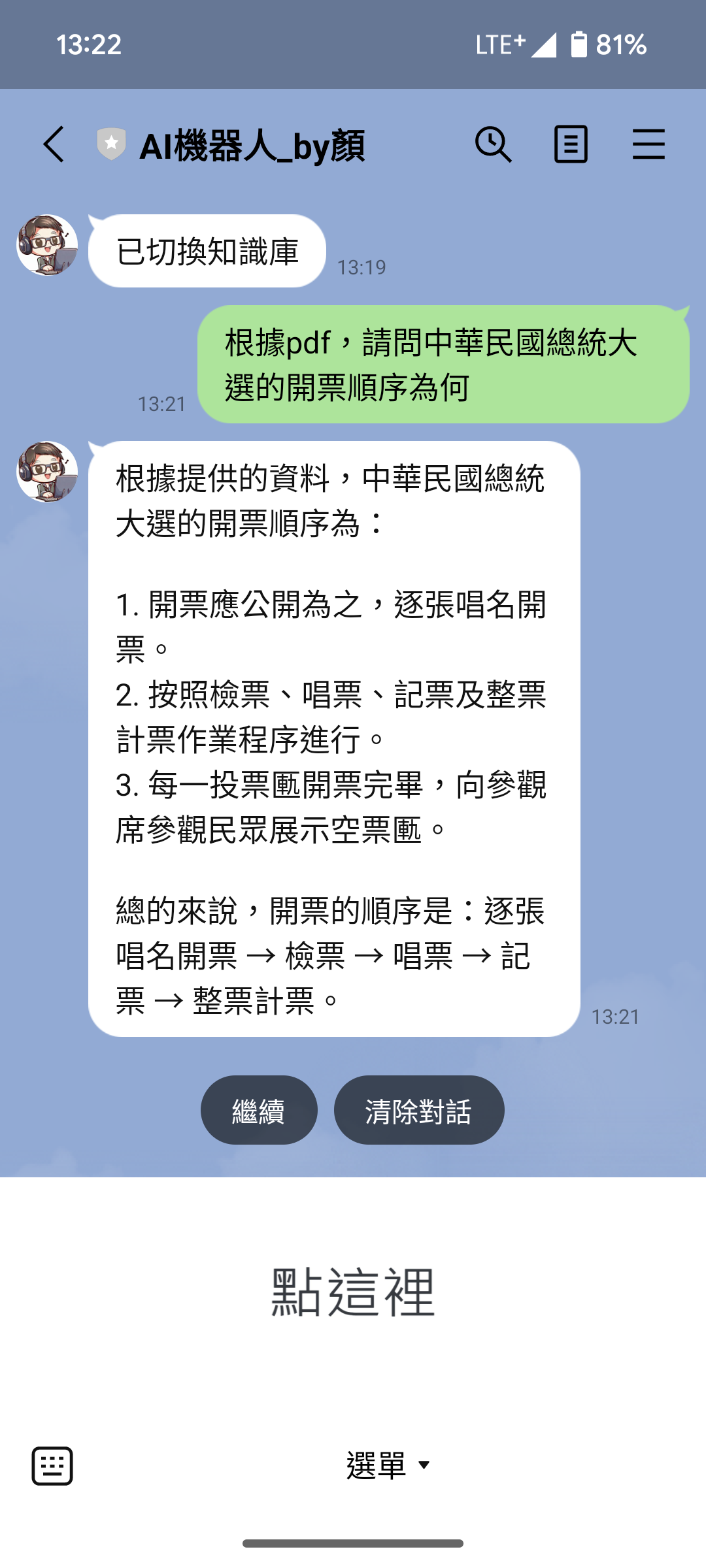The image size is (706, 1568).
Task: Open the chat notes icon
Action: click(570, 145)
